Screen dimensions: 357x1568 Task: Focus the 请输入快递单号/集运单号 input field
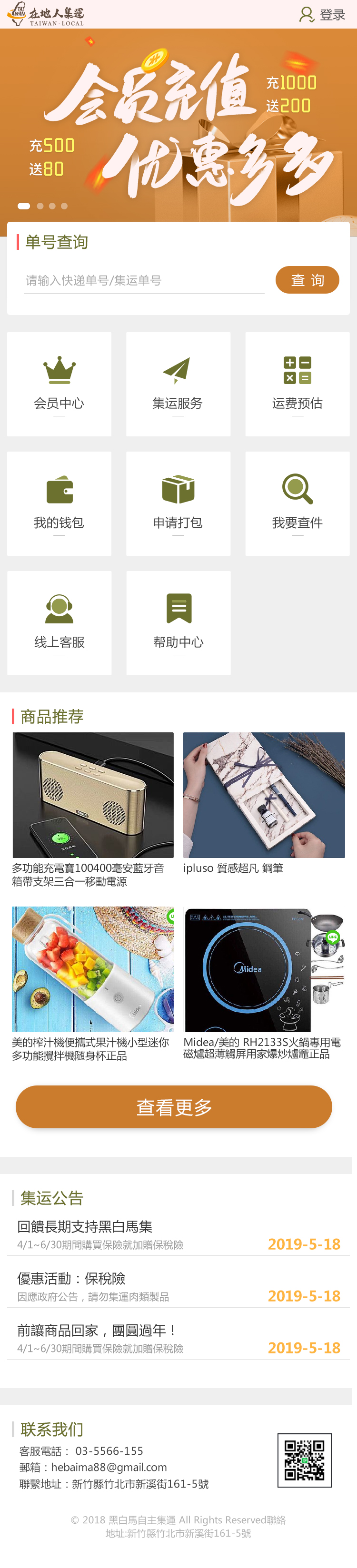pos(144,281)
